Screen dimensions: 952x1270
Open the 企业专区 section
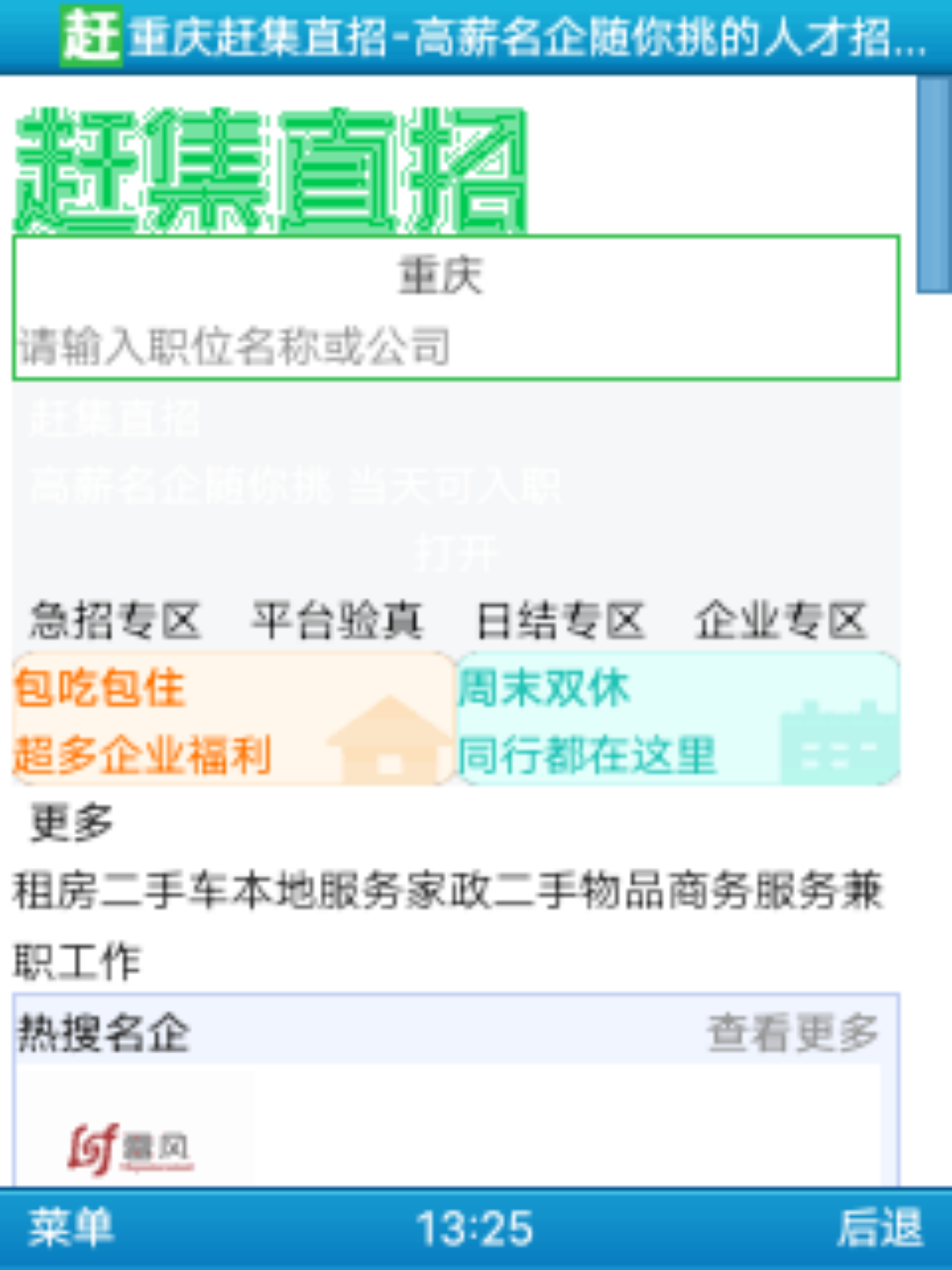tap(781, 620)
